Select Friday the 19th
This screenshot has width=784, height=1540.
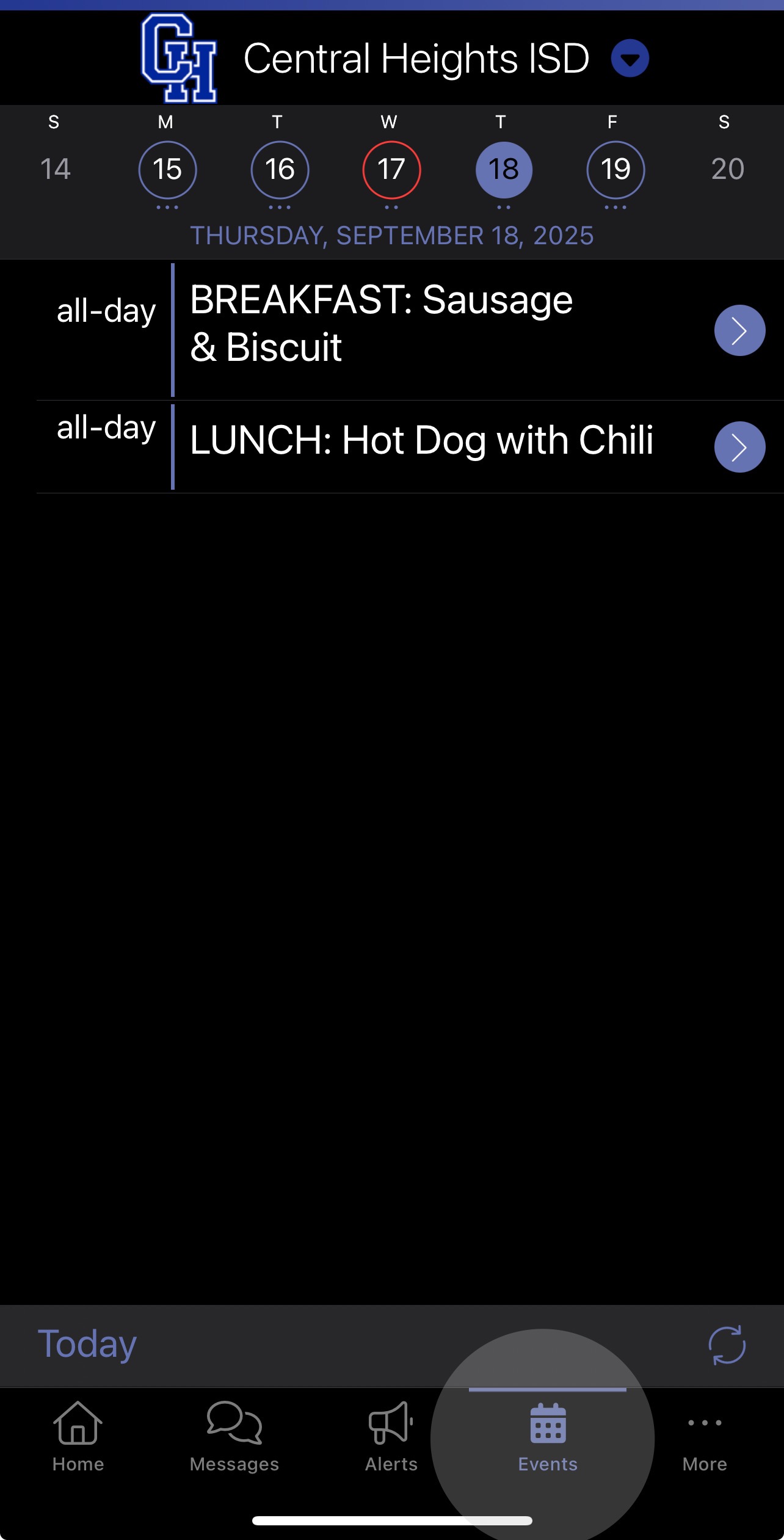coord(615,170)
